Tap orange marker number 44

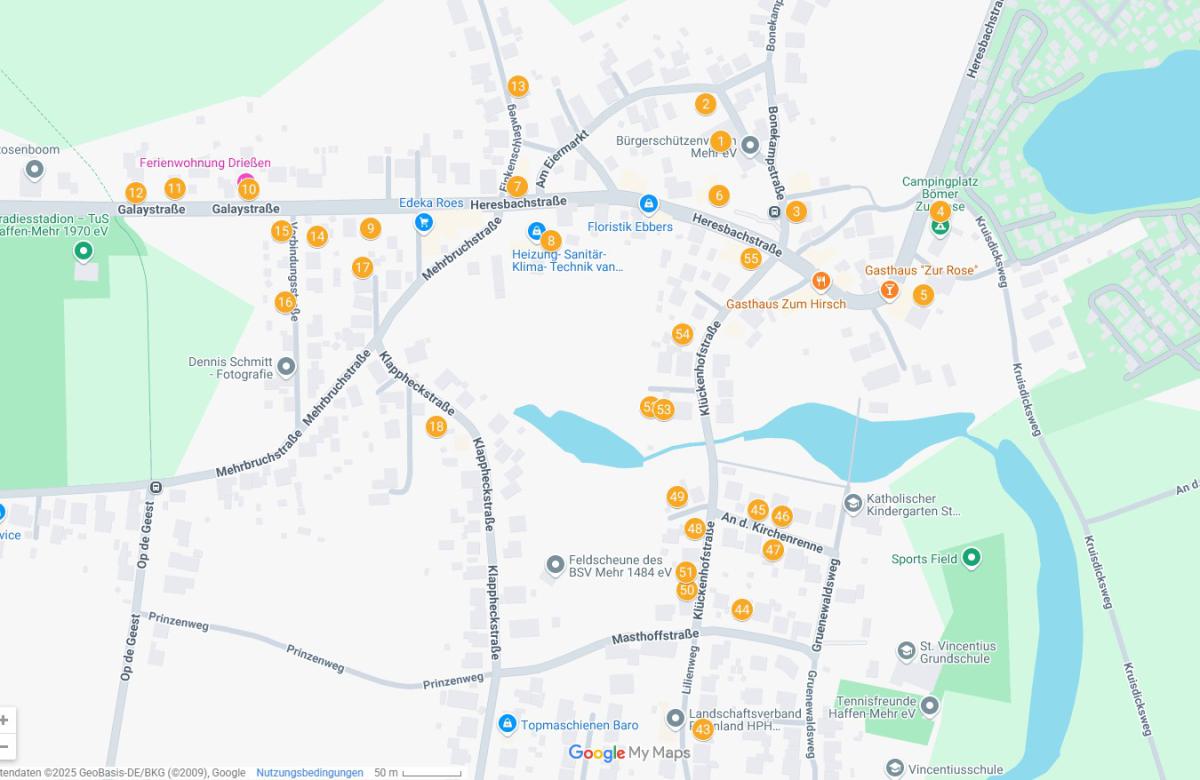[x=741, y=610]
